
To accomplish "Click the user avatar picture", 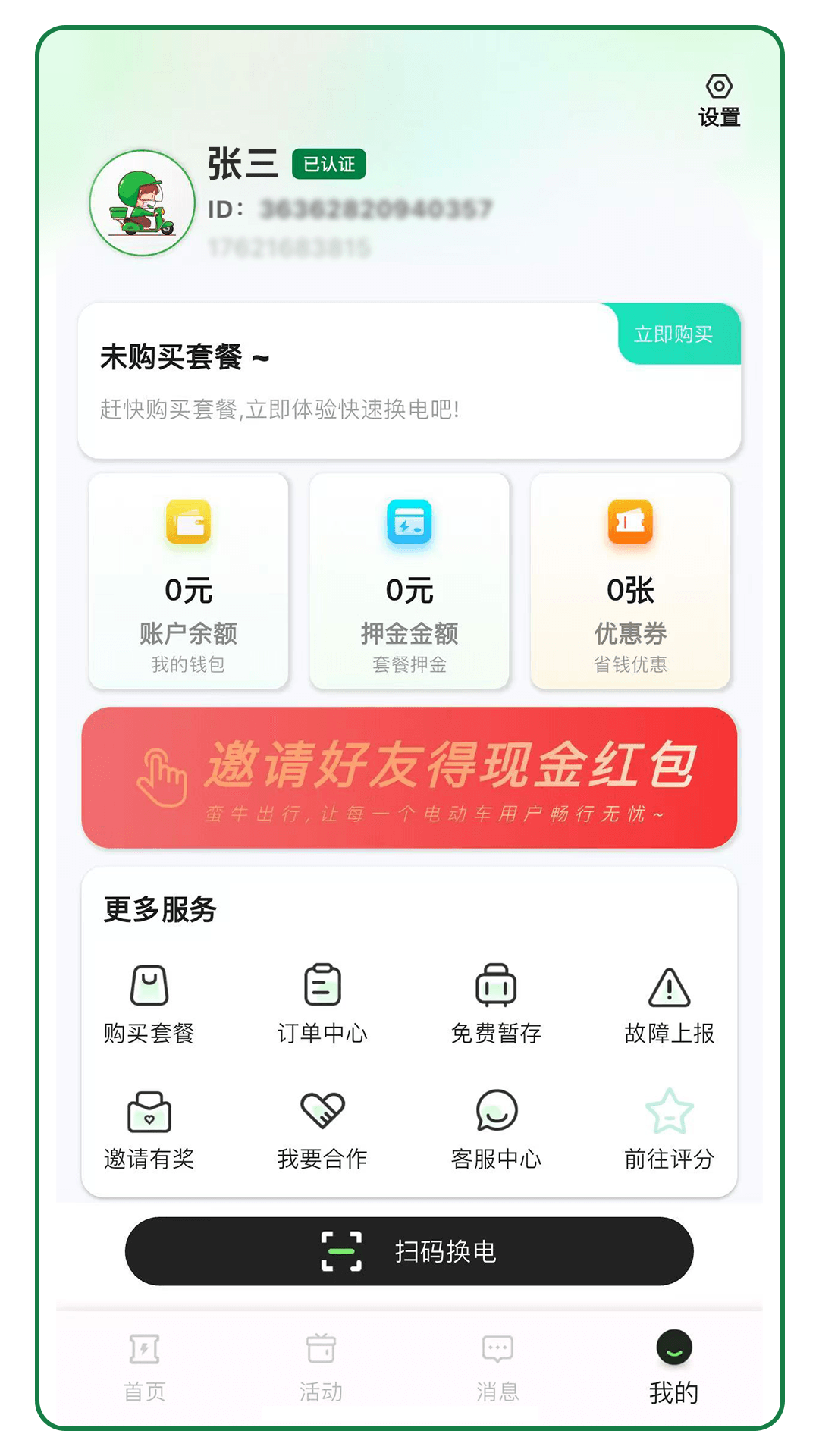I will pyautogui.click(x=140, y=203).
